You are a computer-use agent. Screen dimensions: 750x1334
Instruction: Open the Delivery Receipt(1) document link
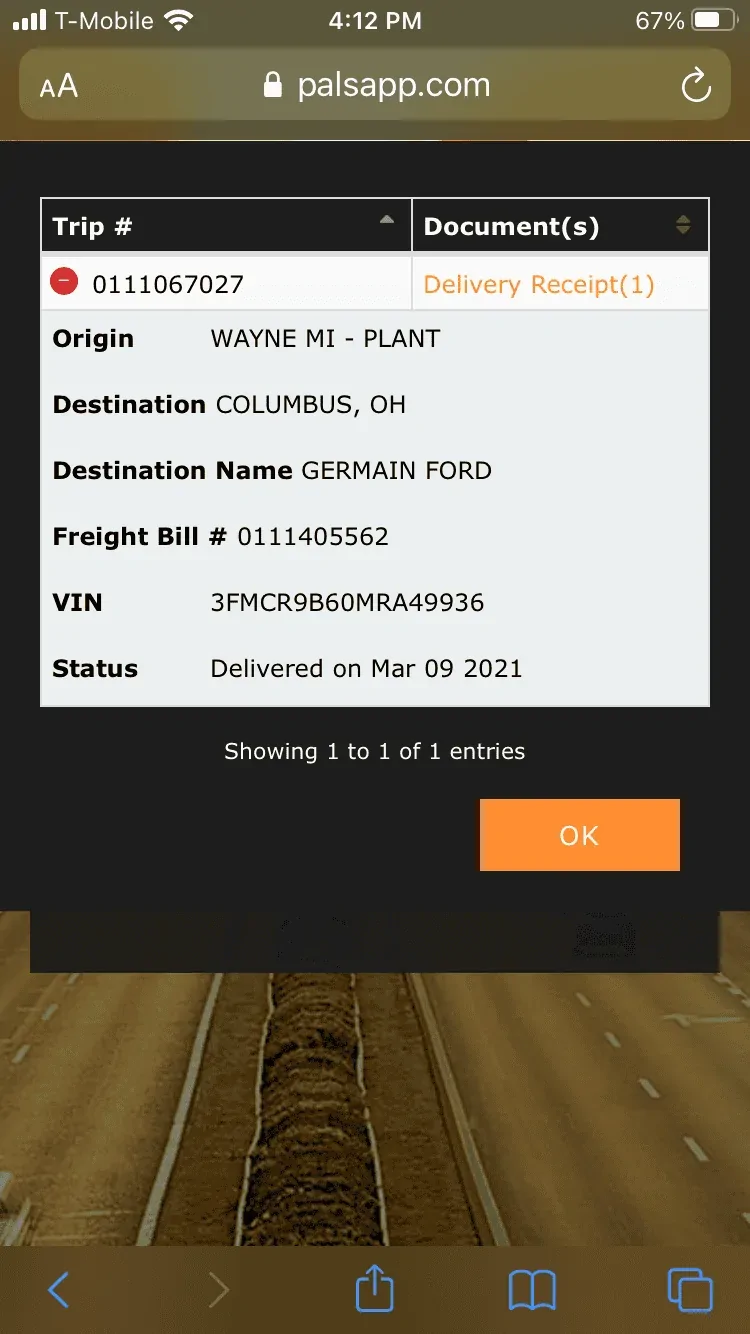coord(538,285)
